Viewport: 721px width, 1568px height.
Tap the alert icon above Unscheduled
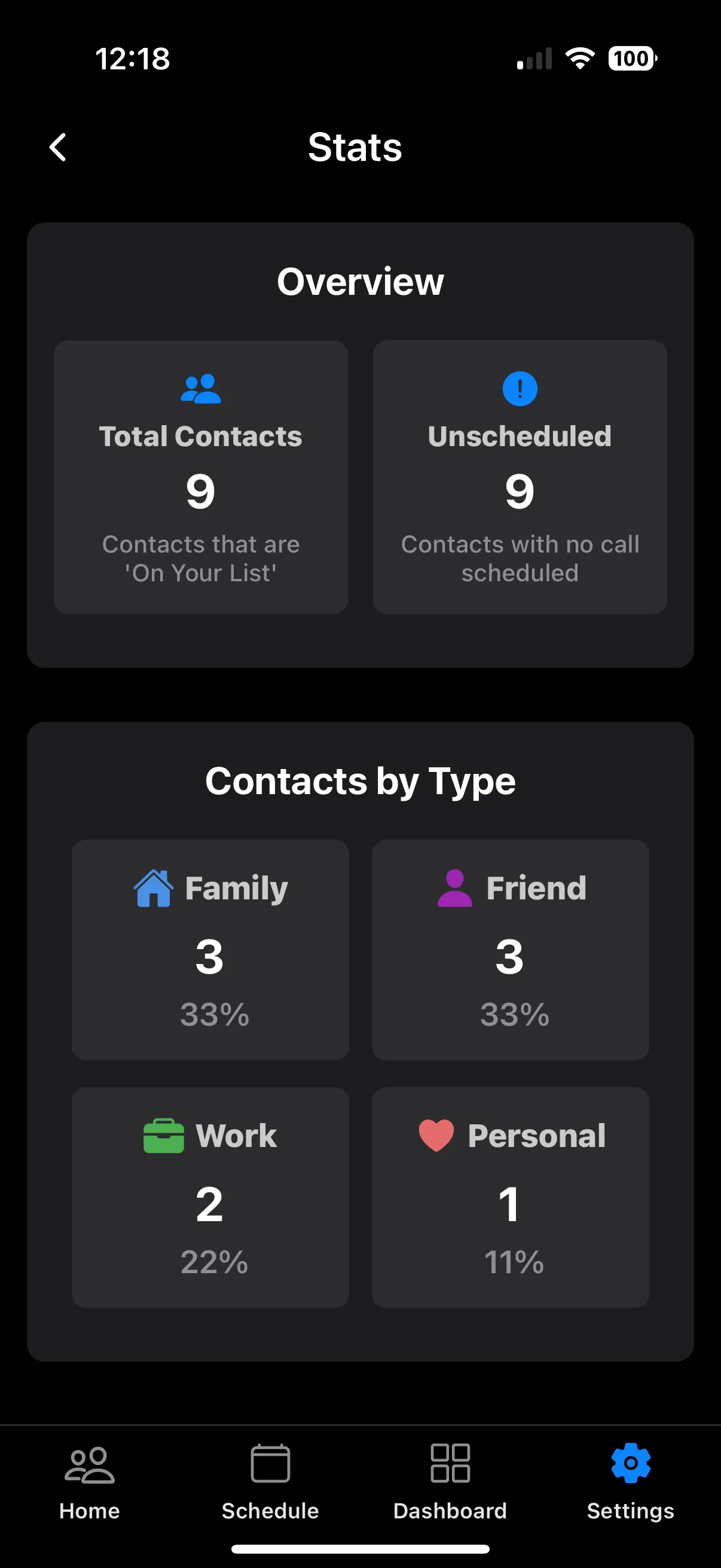click(x=520, y=389)
